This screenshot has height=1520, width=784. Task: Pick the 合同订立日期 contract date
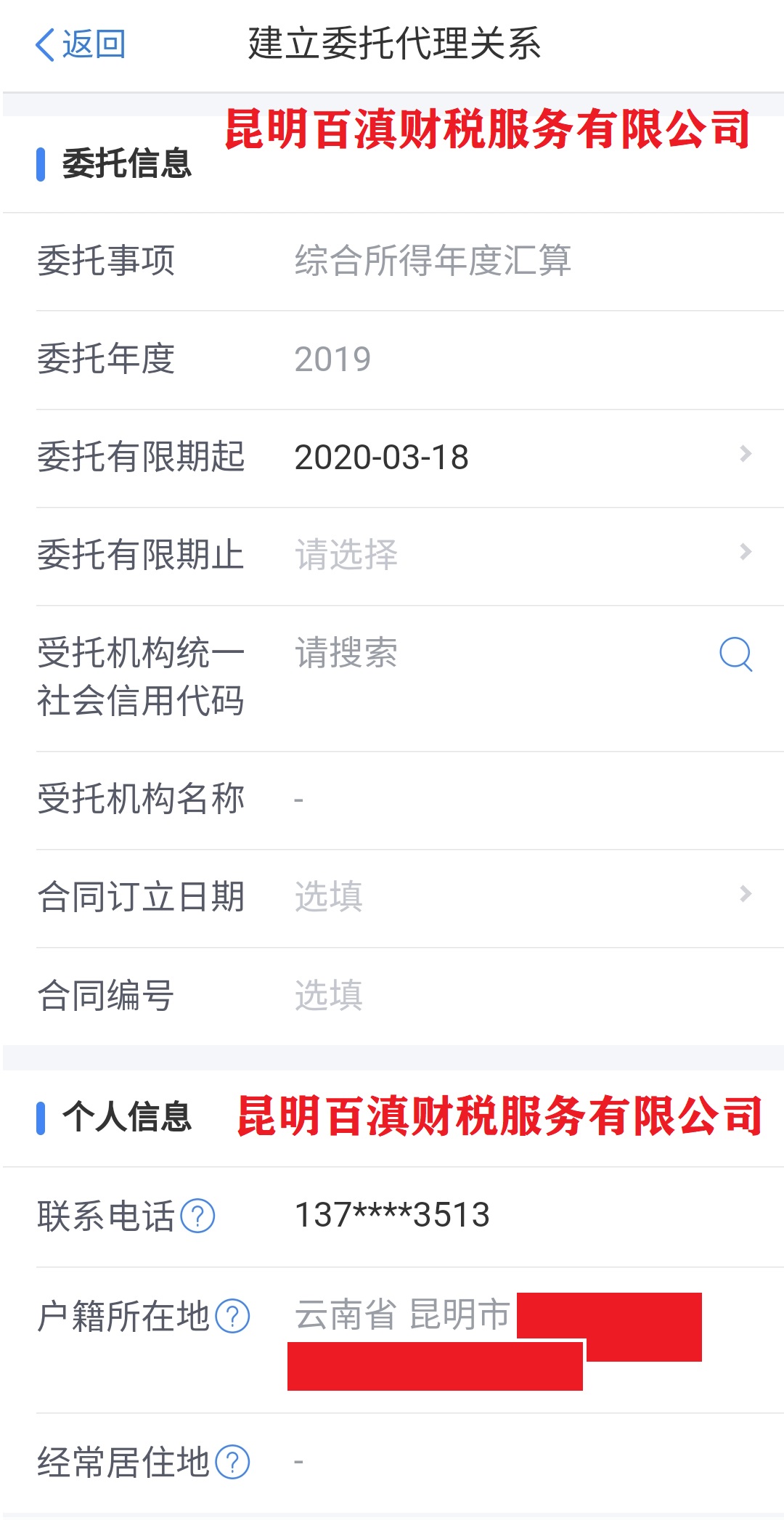click(x=410, y=898)
